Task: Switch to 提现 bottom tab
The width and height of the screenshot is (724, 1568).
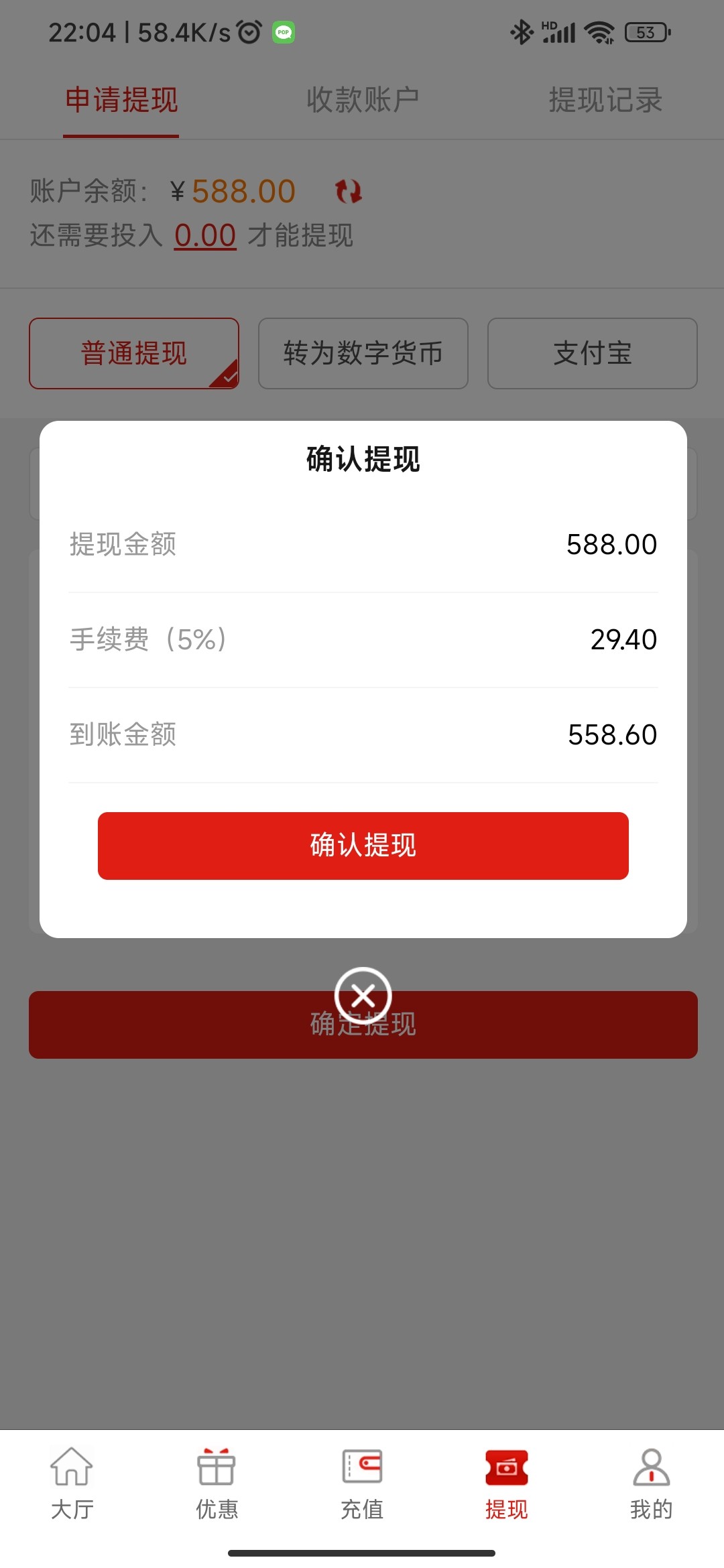Action: click(x=507, y=1484)
